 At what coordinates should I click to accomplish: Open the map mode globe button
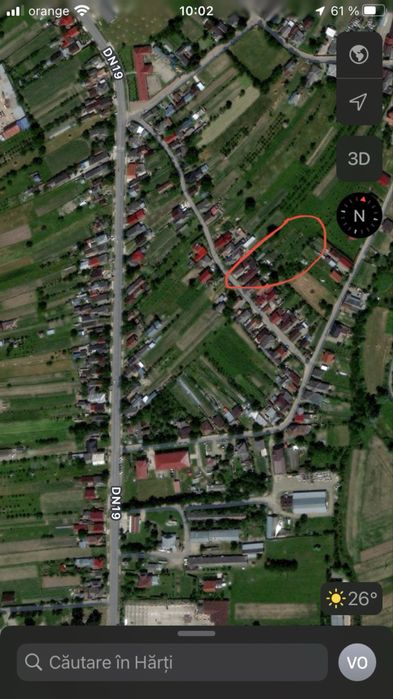(359, 55)
